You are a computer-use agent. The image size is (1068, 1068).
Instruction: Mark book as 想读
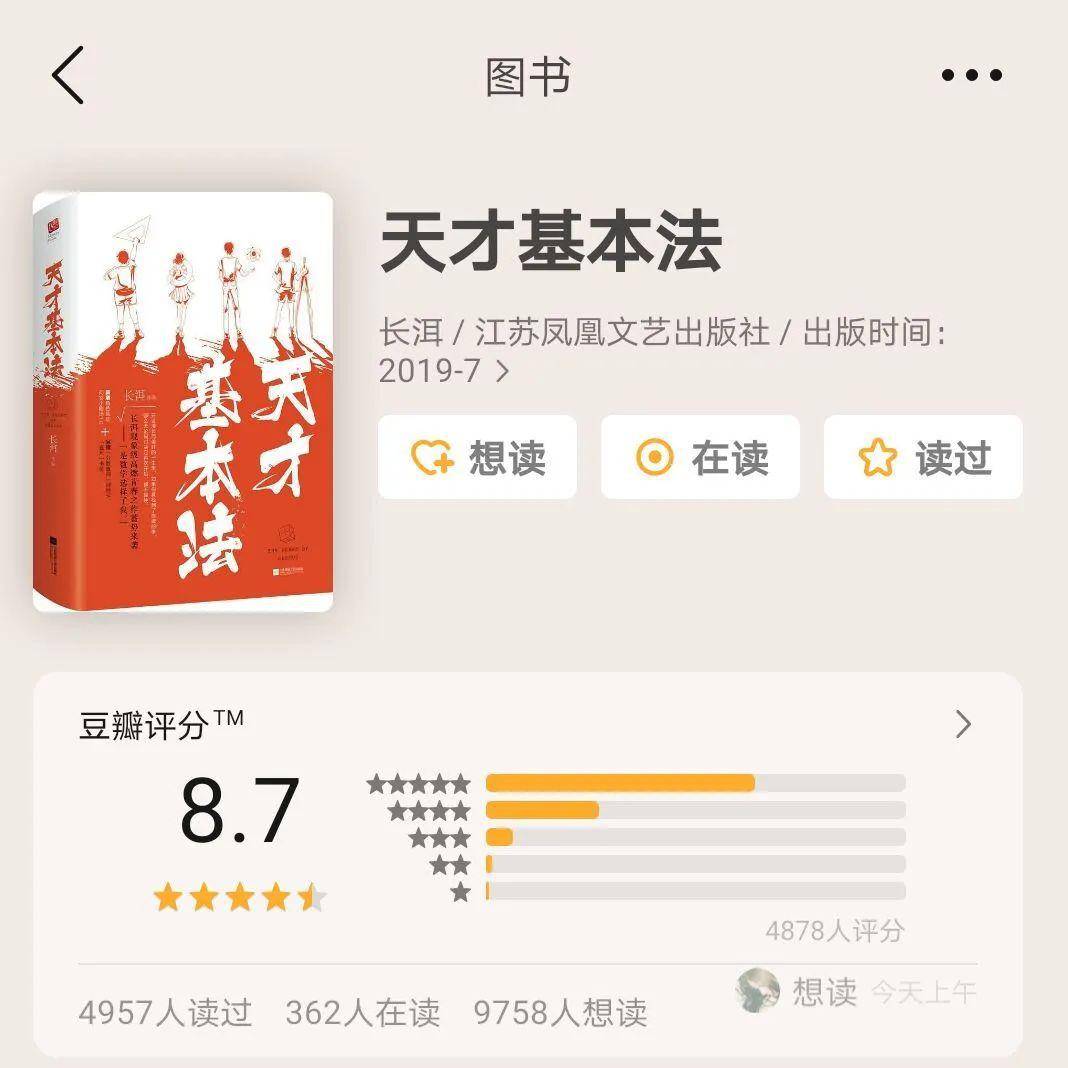tap(477, 458)
